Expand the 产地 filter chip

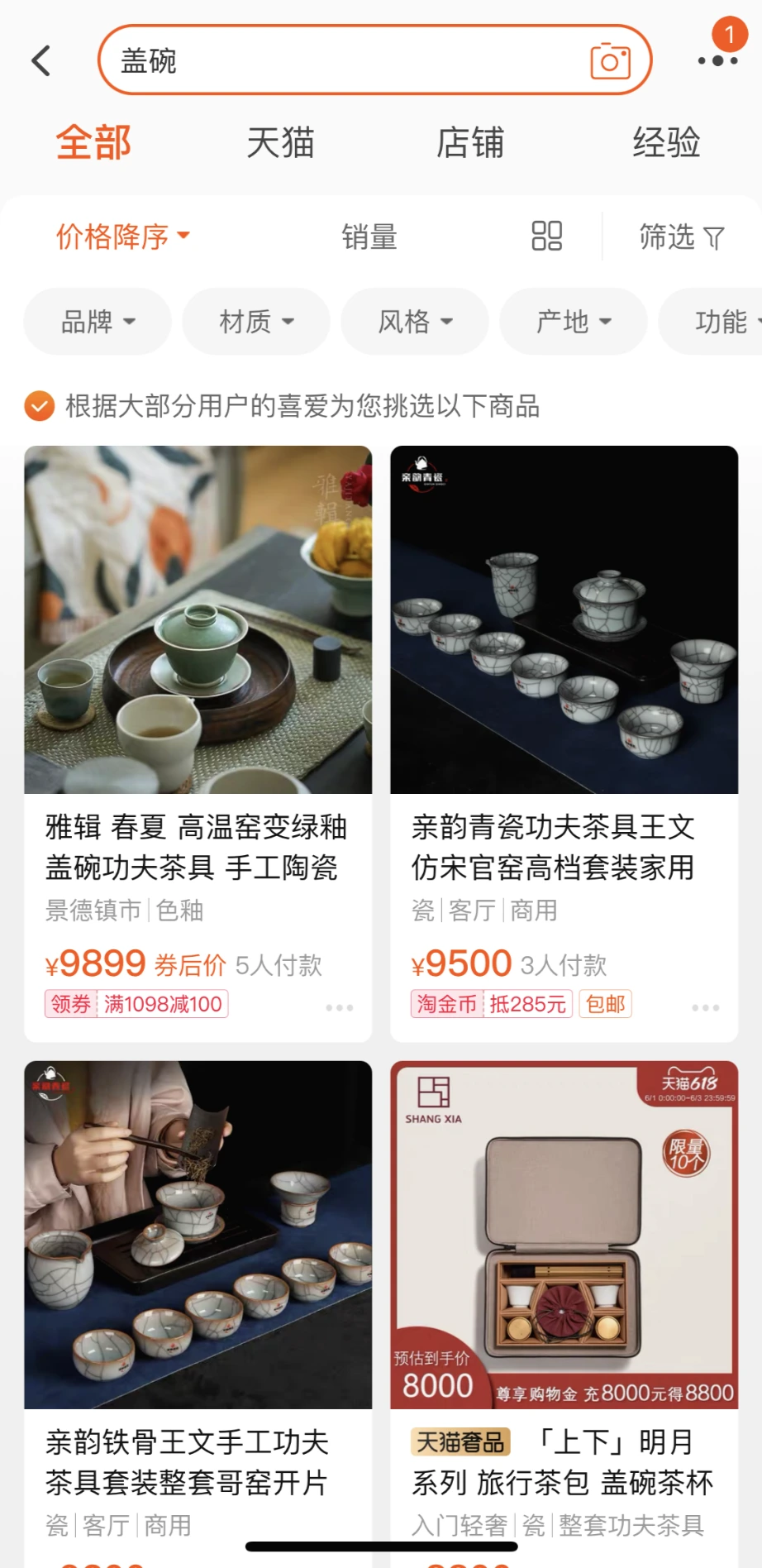574,321
